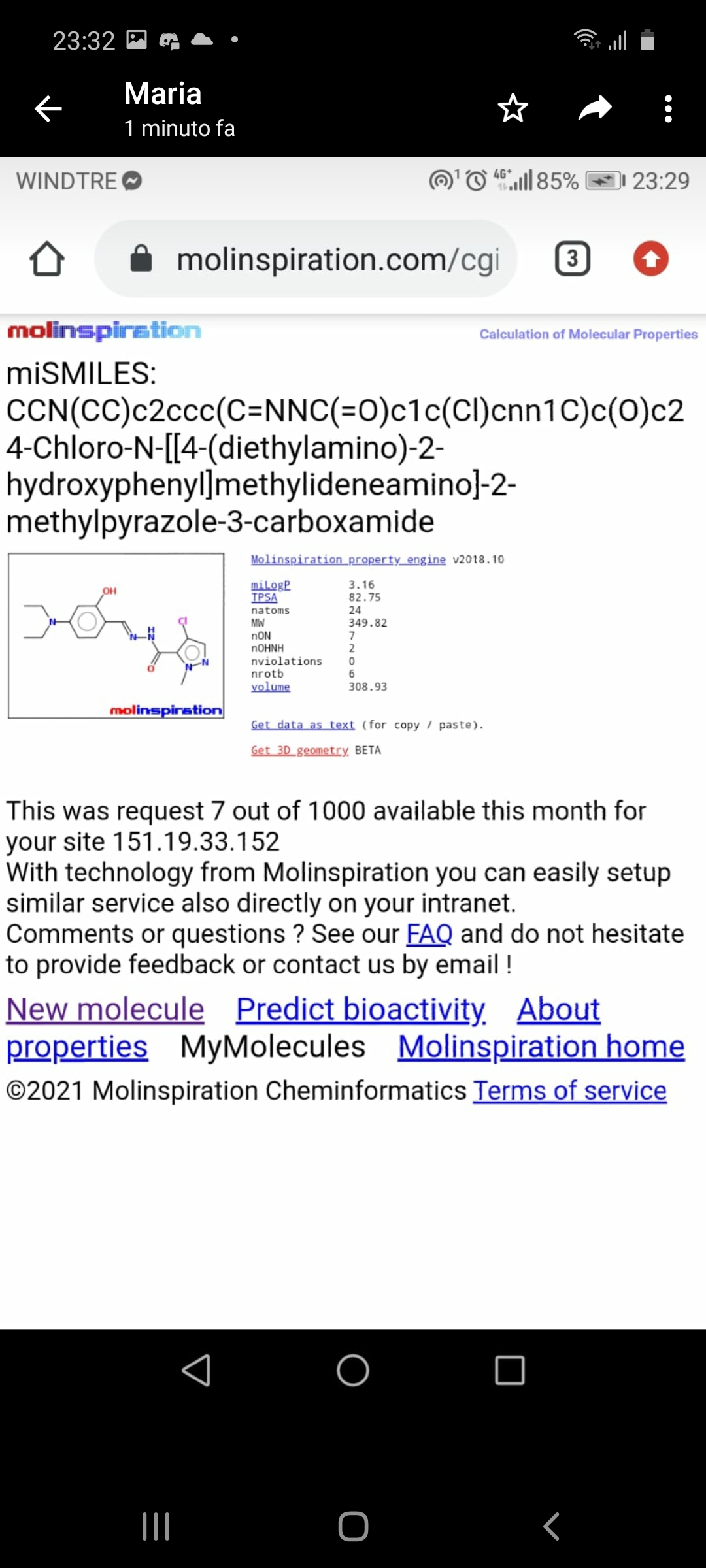Open the three-dot overflow menu
This screenshot has width=706, height=1568.
[667, 108]
